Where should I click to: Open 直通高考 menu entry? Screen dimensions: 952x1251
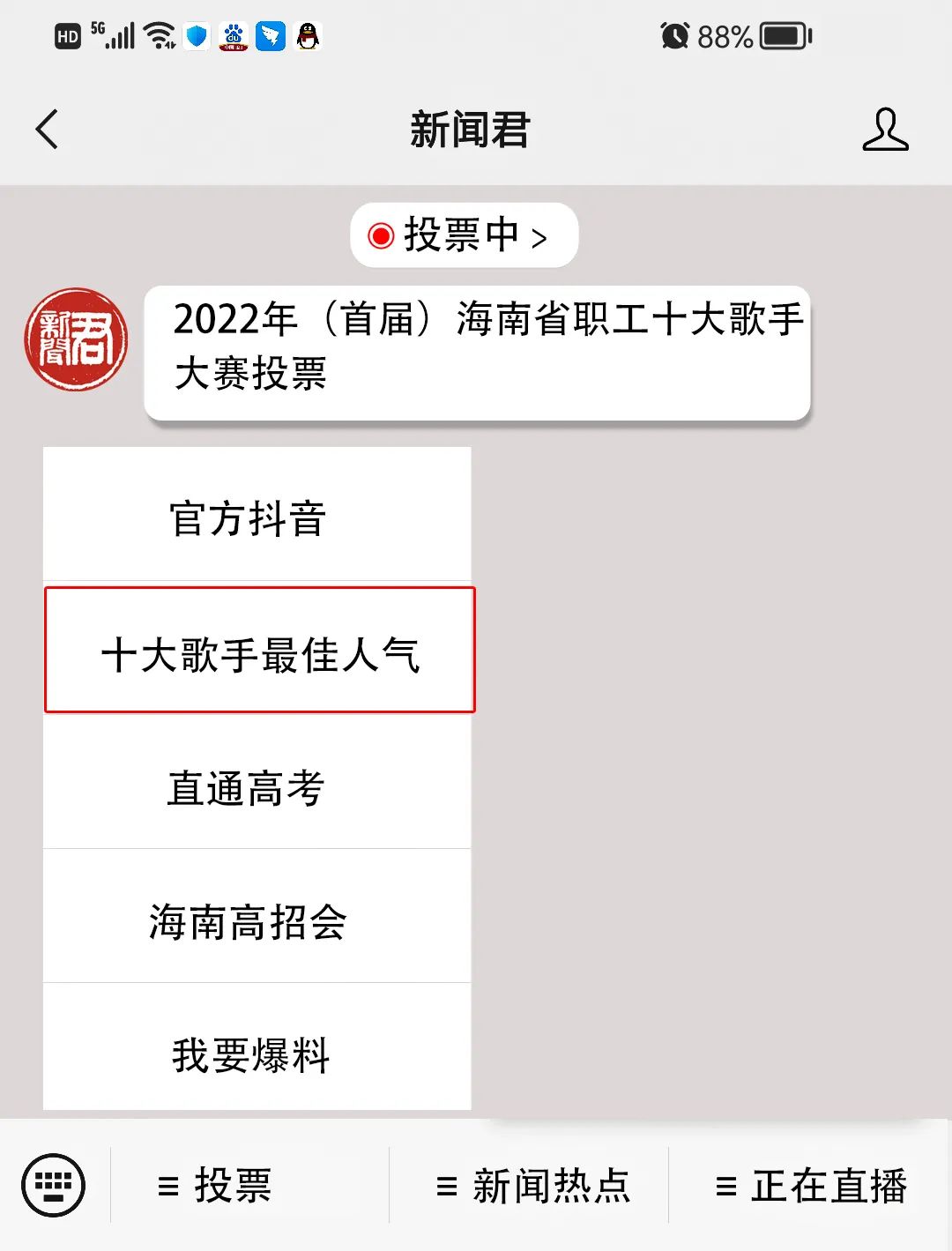[257, 785]
